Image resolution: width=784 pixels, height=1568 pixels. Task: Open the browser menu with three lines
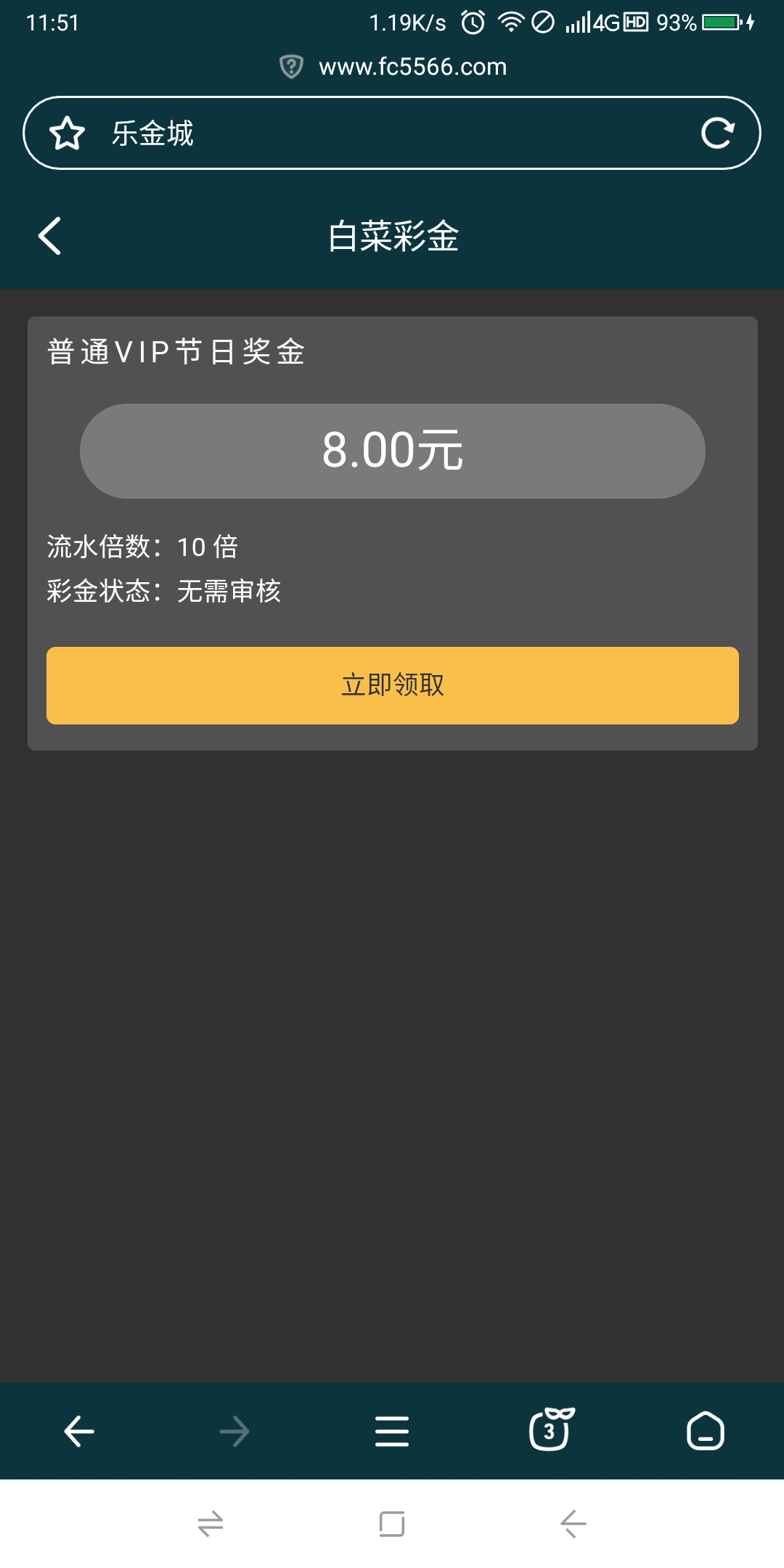click(392, 1432)
